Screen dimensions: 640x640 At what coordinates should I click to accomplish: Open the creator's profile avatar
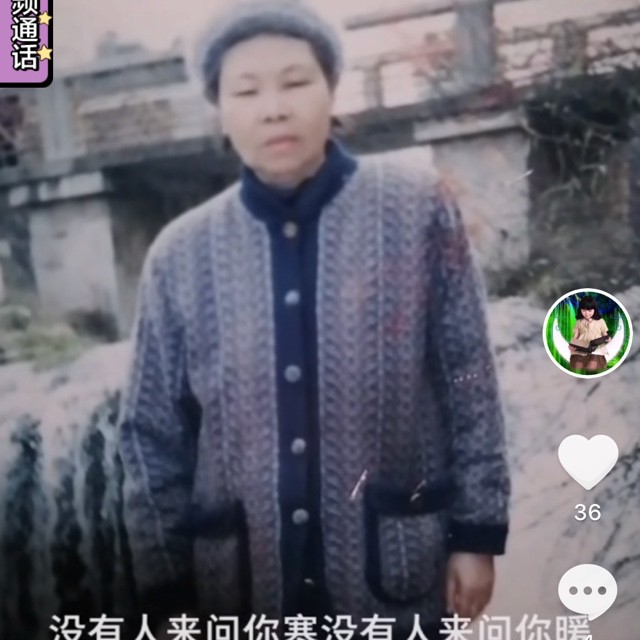coord(587,333)
